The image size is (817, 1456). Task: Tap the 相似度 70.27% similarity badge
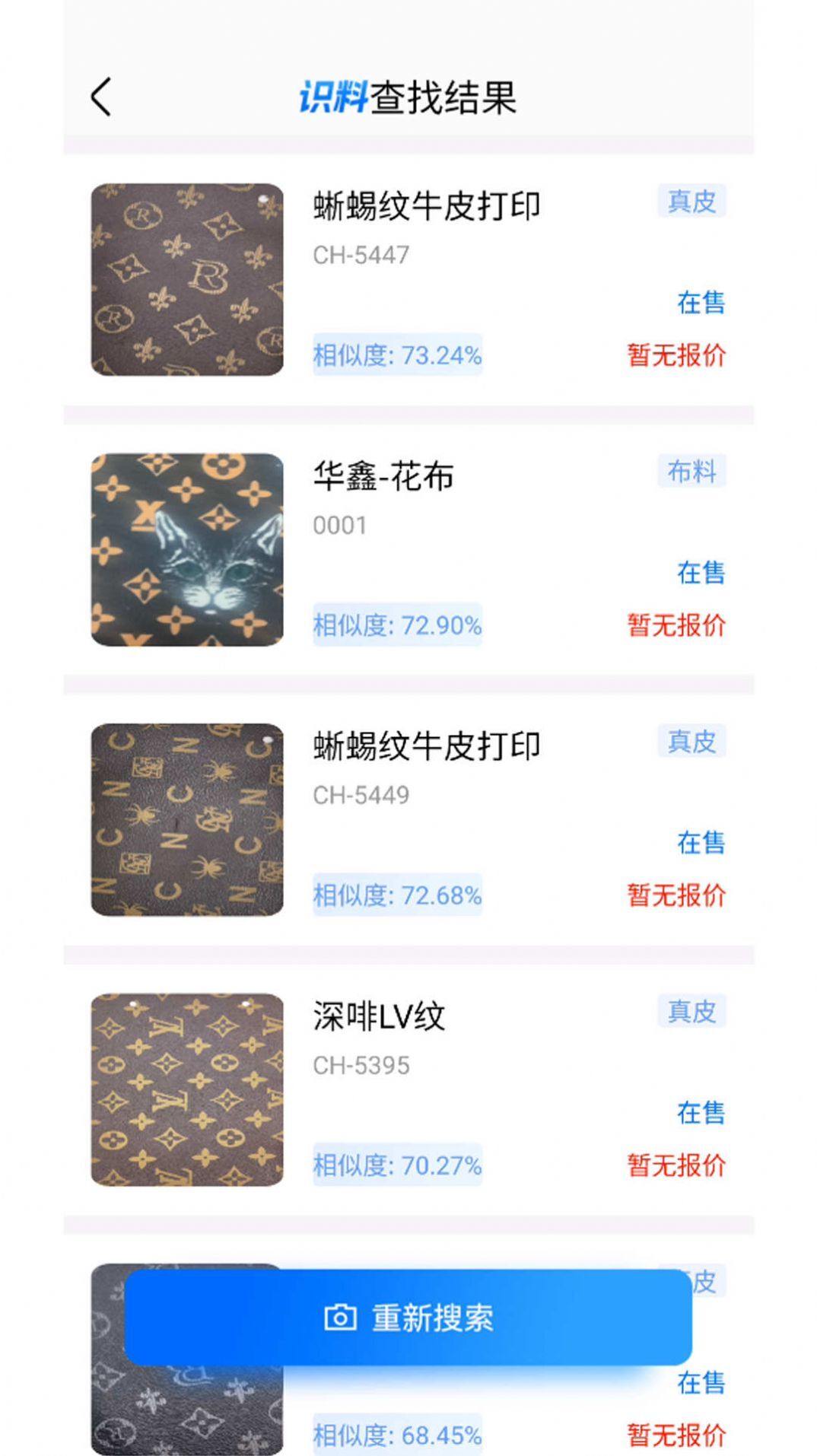pos(396,1162)
